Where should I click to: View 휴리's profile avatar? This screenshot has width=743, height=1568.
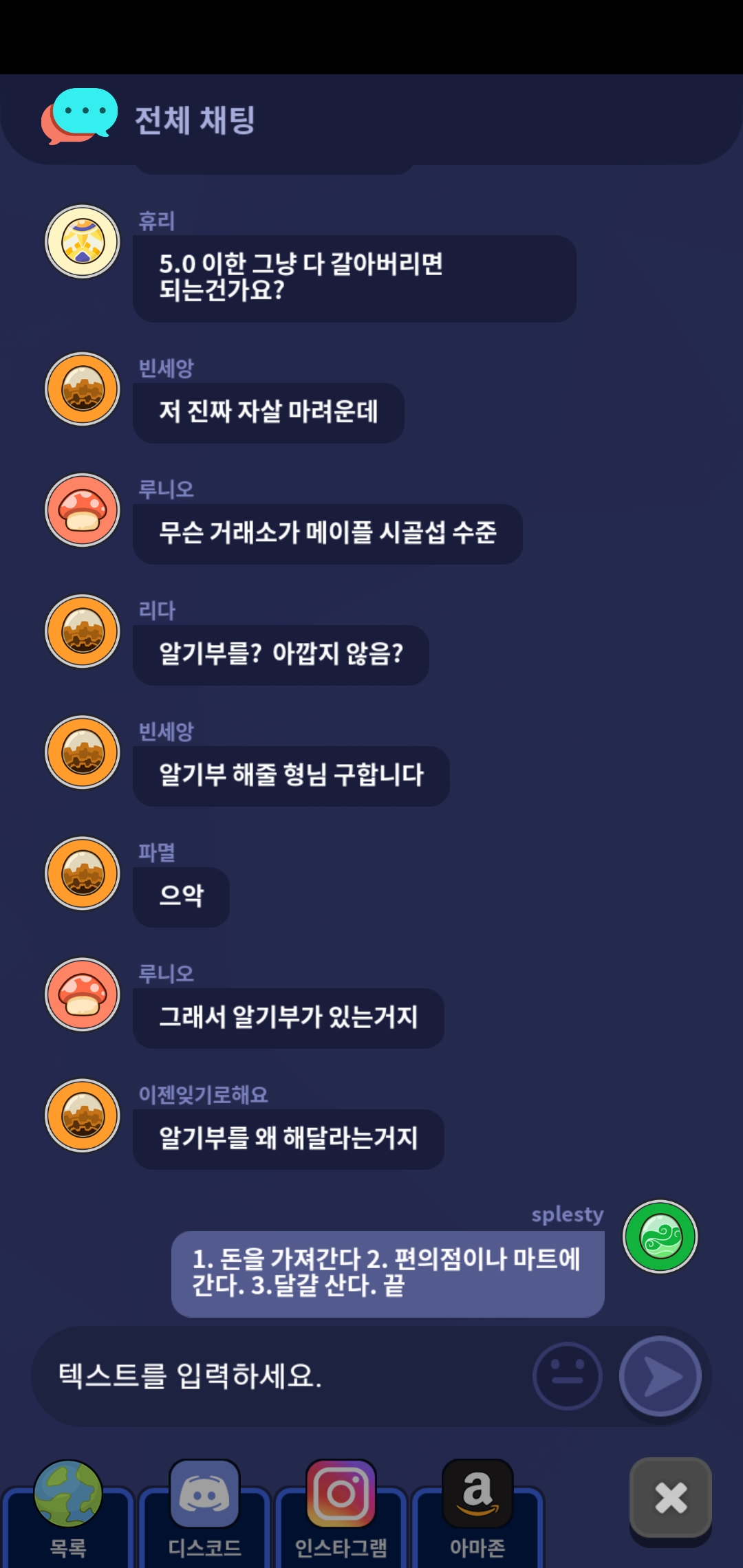83,242
